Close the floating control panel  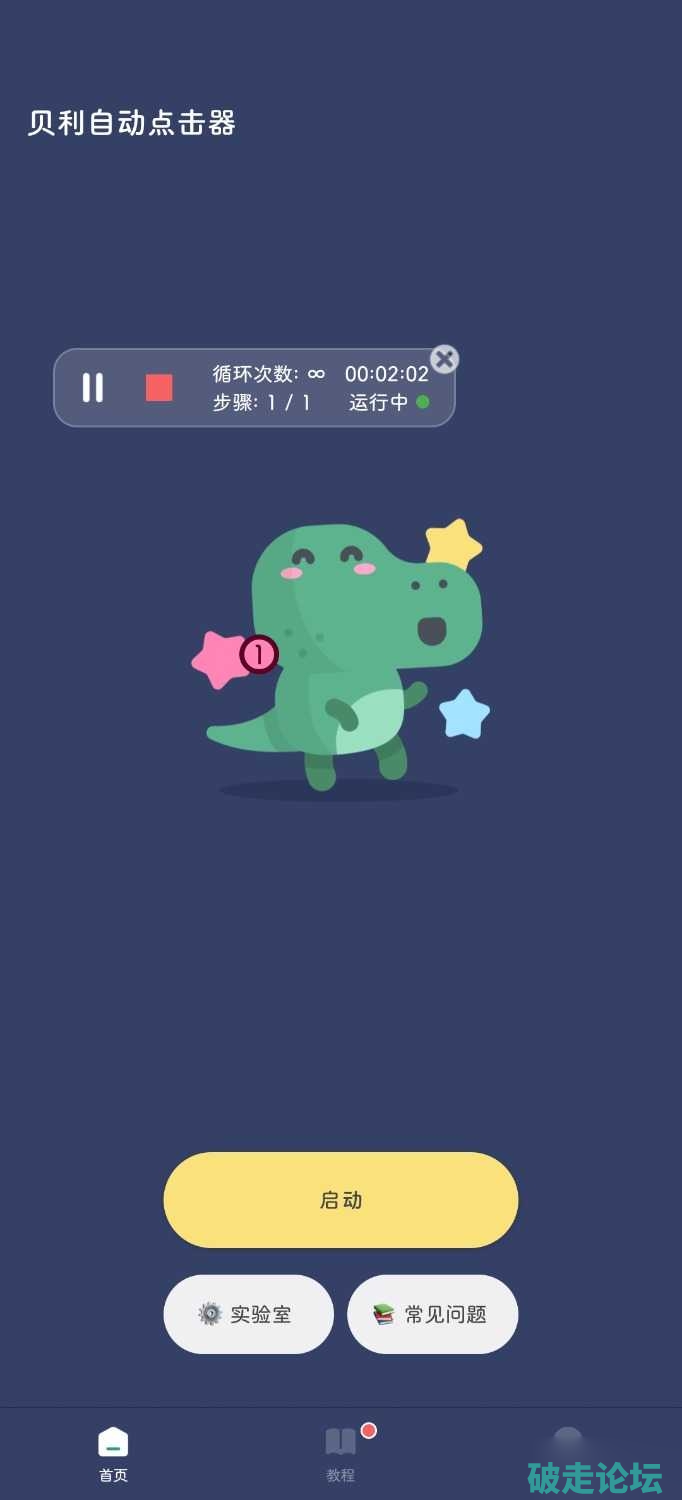444,359
